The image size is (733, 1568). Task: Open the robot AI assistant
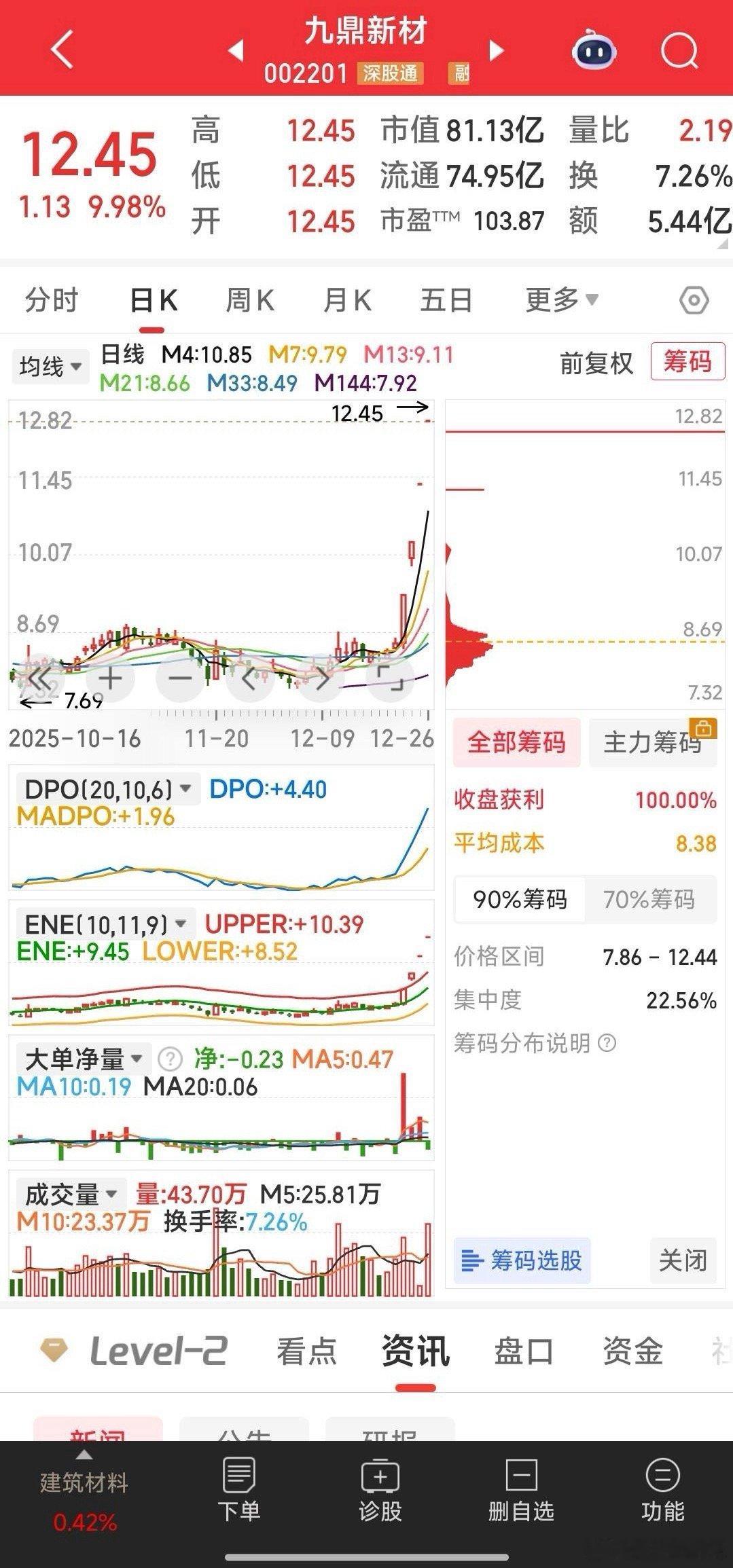[594, 50]
